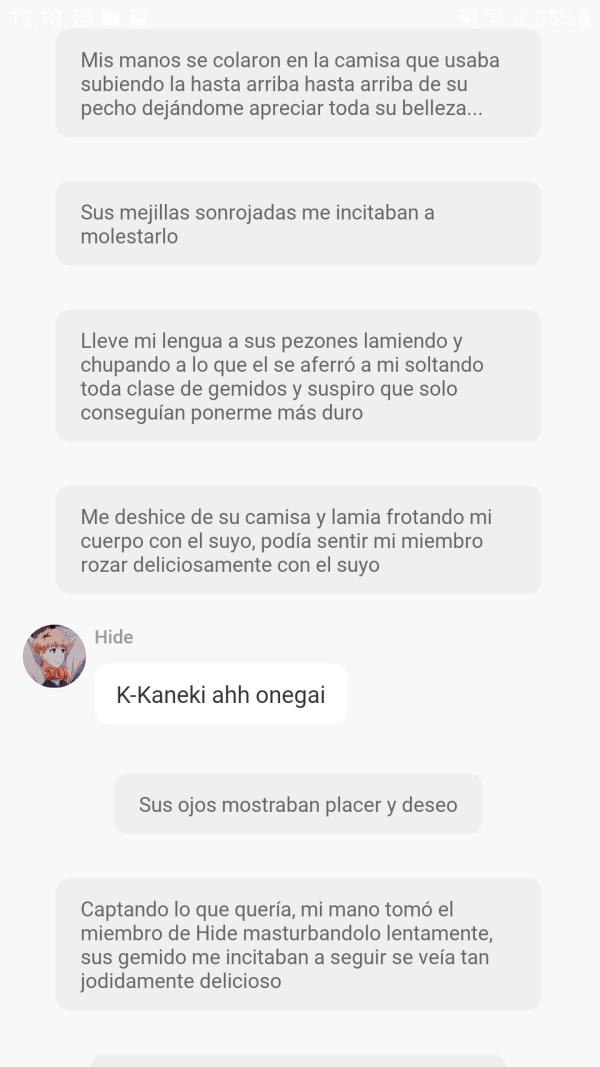The width and height of the screenshot is (600, 1067).
Task: Tap the username Hide above the message
Action: [114, 637]
